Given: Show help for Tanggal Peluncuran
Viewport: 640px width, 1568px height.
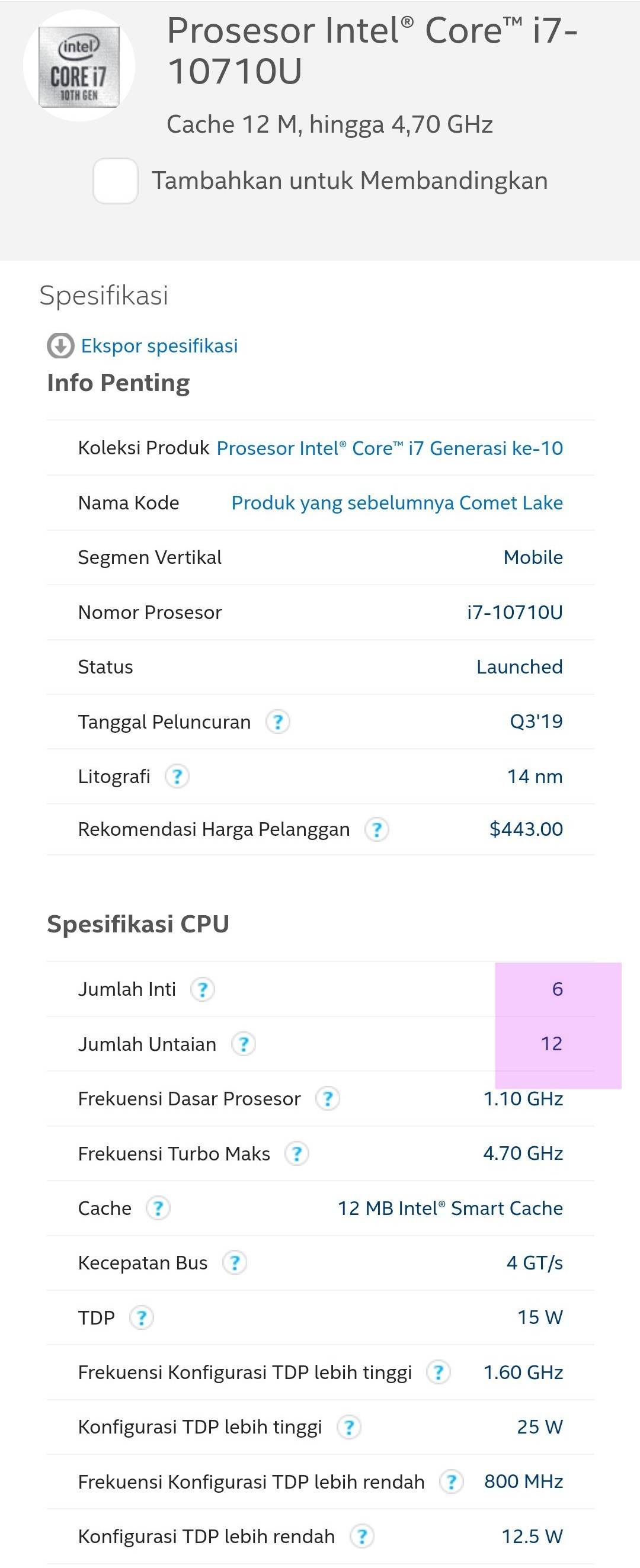Looking at the screenshot, I should (278, 722).
